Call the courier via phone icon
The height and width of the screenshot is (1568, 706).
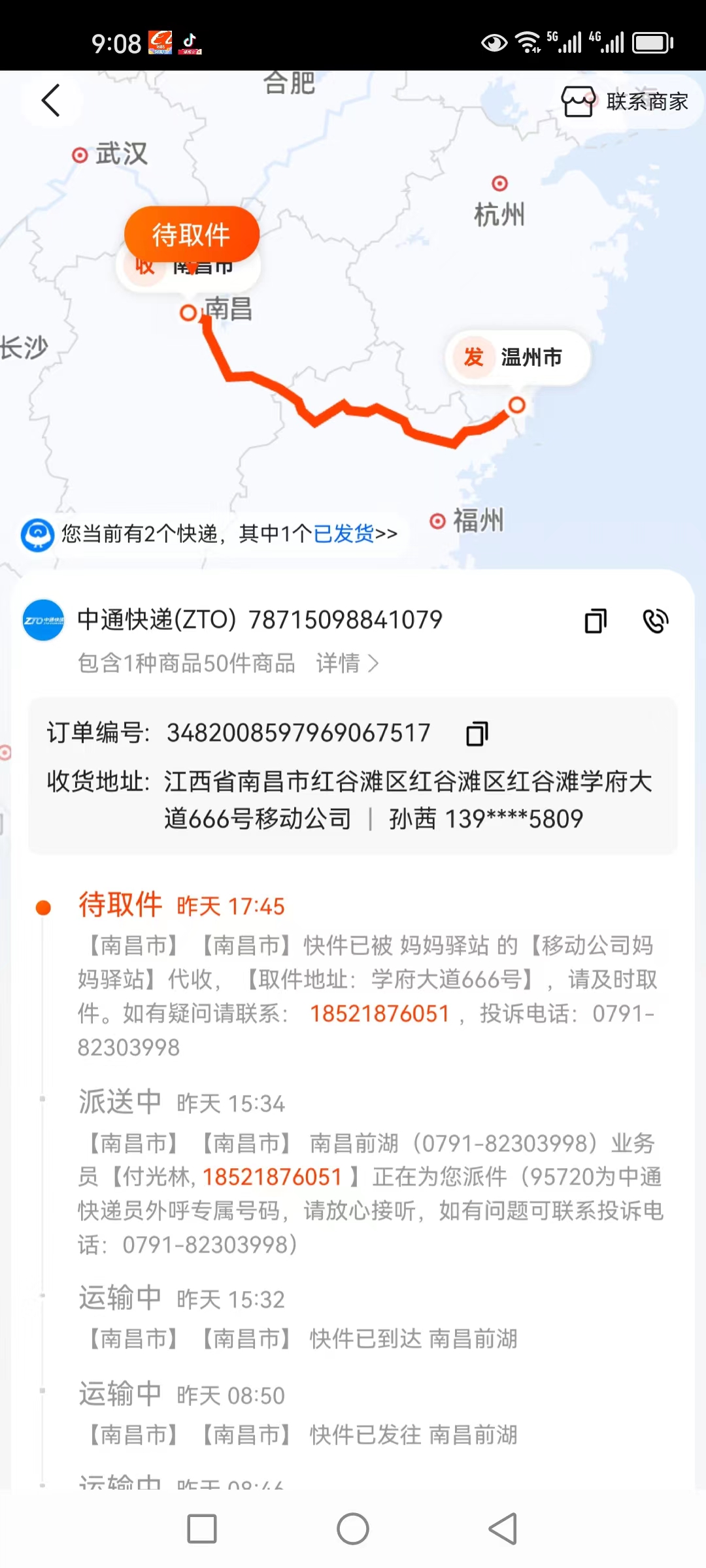pyautogui.click(x=656, y=621)
